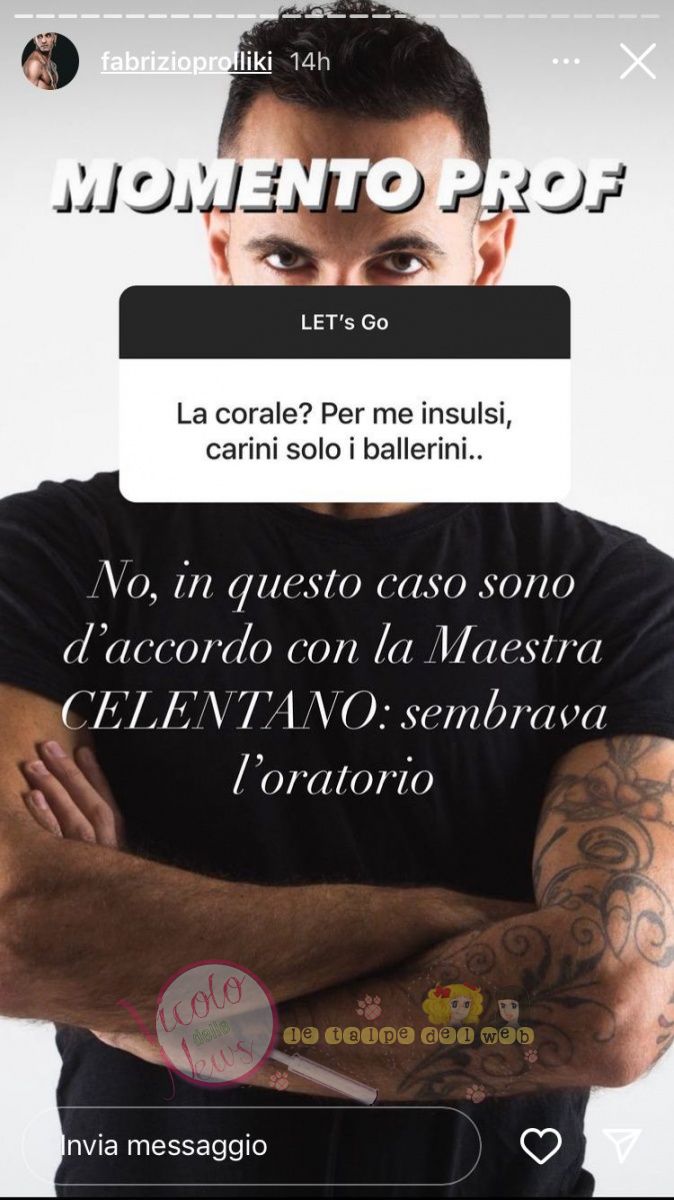Share the story via paper plane icon
Screen dimensions: 674x1200
click(x=621, y=1146)
